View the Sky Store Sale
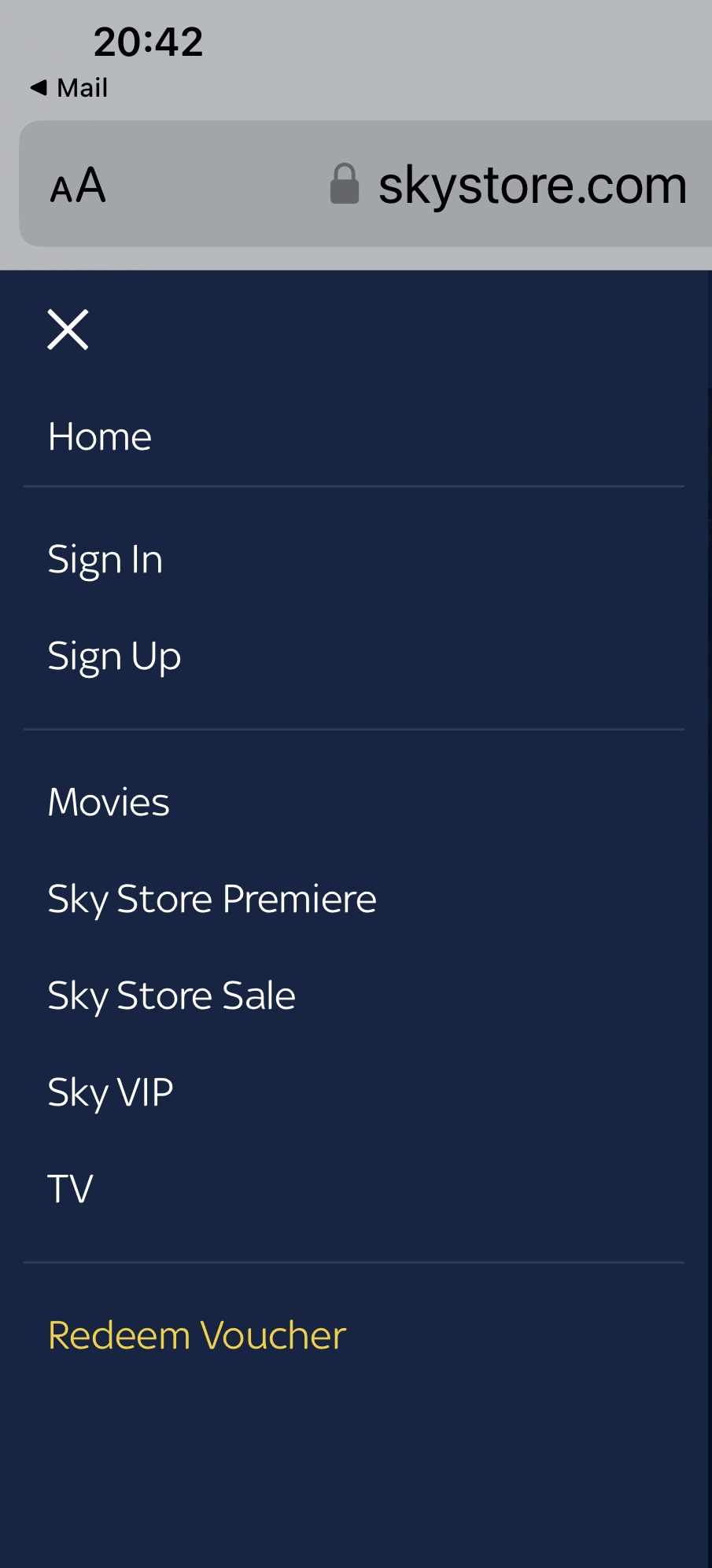The height and width of the screenshot is (1568, 712). [172, 996]
